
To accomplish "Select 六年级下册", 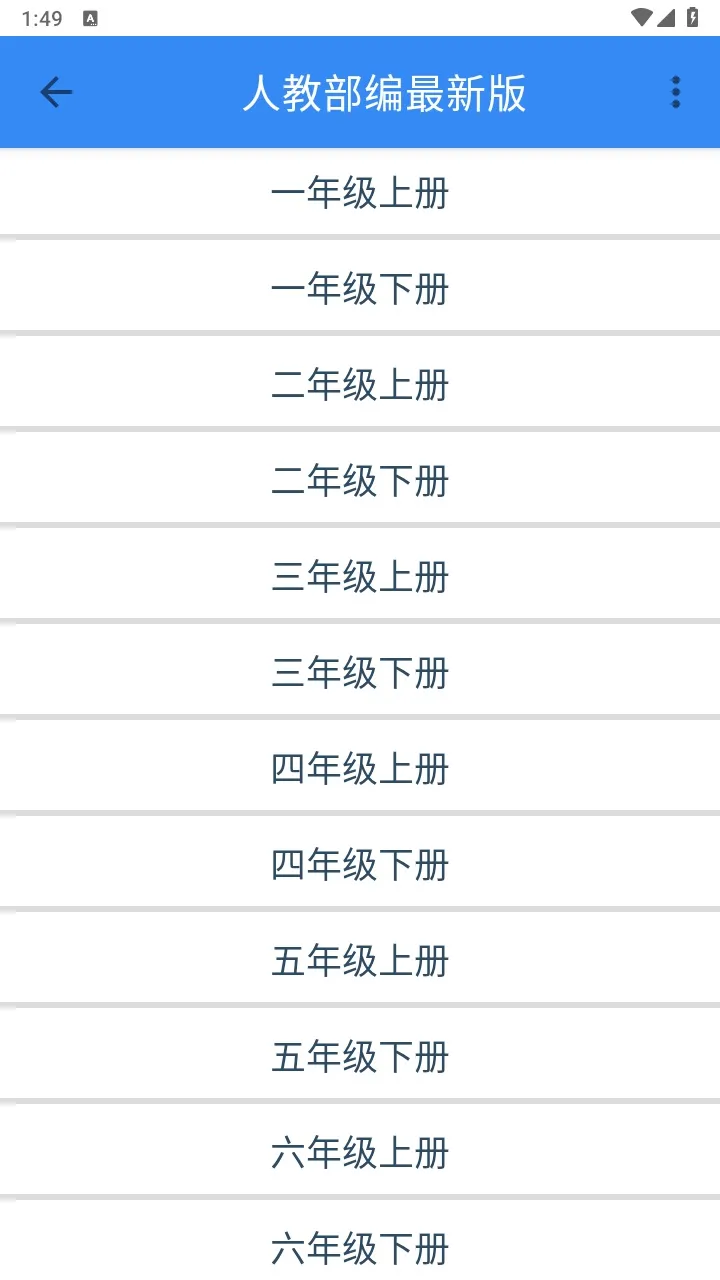I will pos(360,1246).
